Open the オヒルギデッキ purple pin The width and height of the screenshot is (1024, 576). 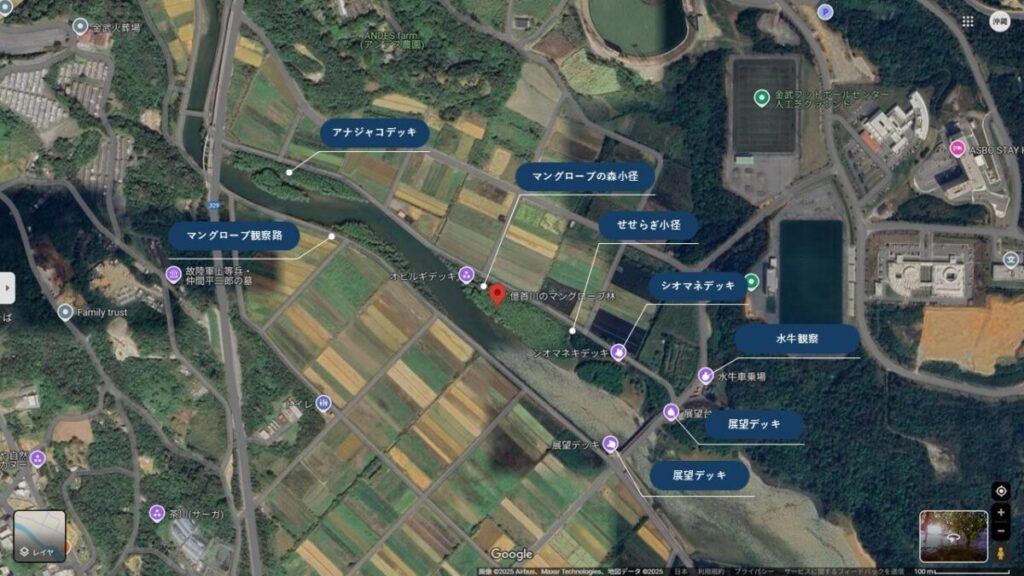tap(466, 274)
